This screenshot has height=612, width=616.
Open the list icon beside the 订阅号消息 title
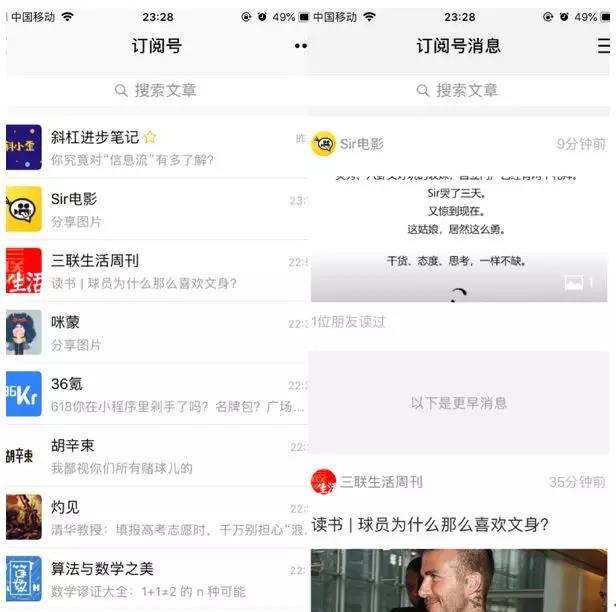pos(603,46)
